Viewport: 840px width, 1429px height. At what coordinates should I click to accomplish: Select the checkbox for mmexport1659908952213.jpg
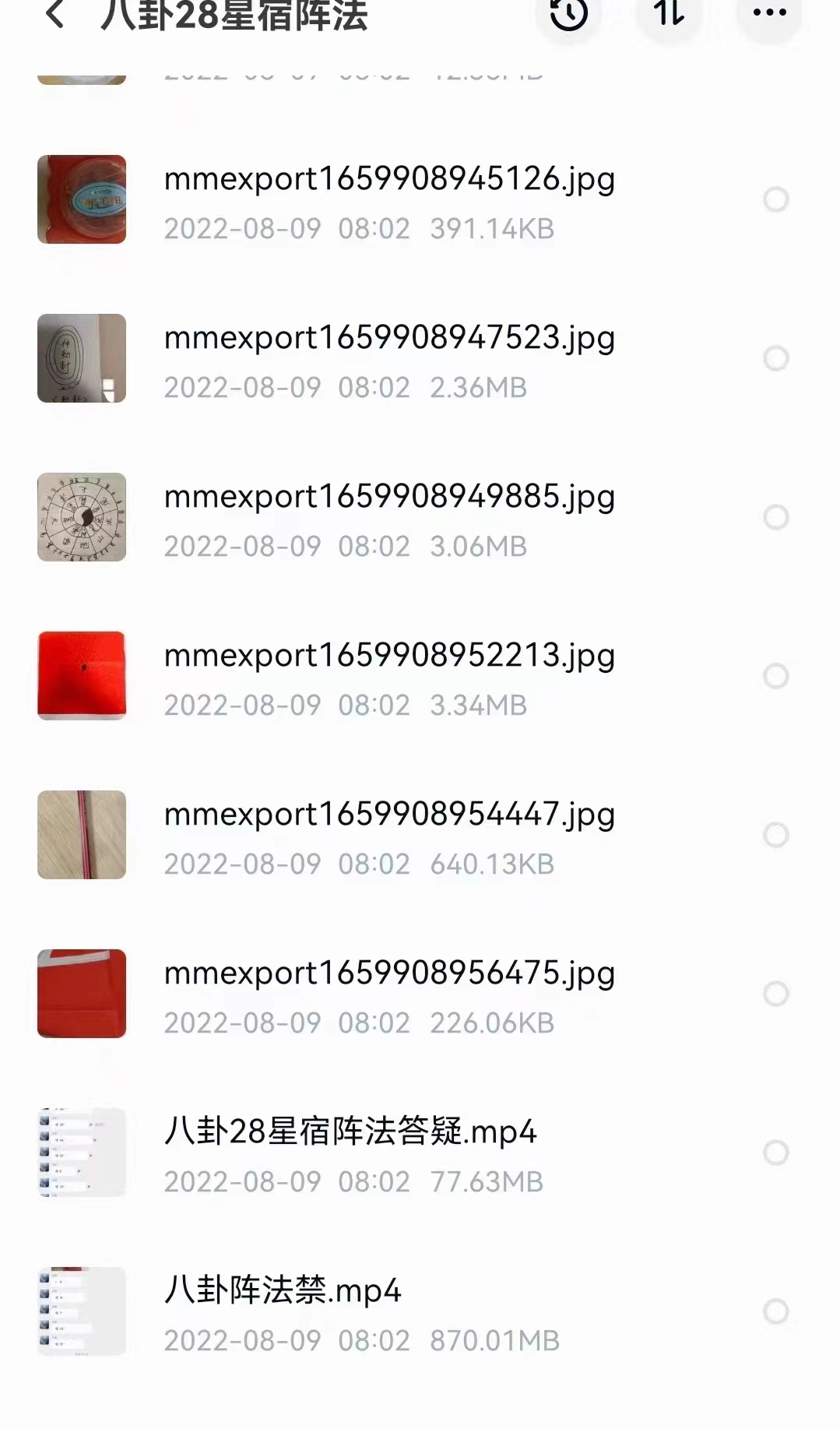776,675
